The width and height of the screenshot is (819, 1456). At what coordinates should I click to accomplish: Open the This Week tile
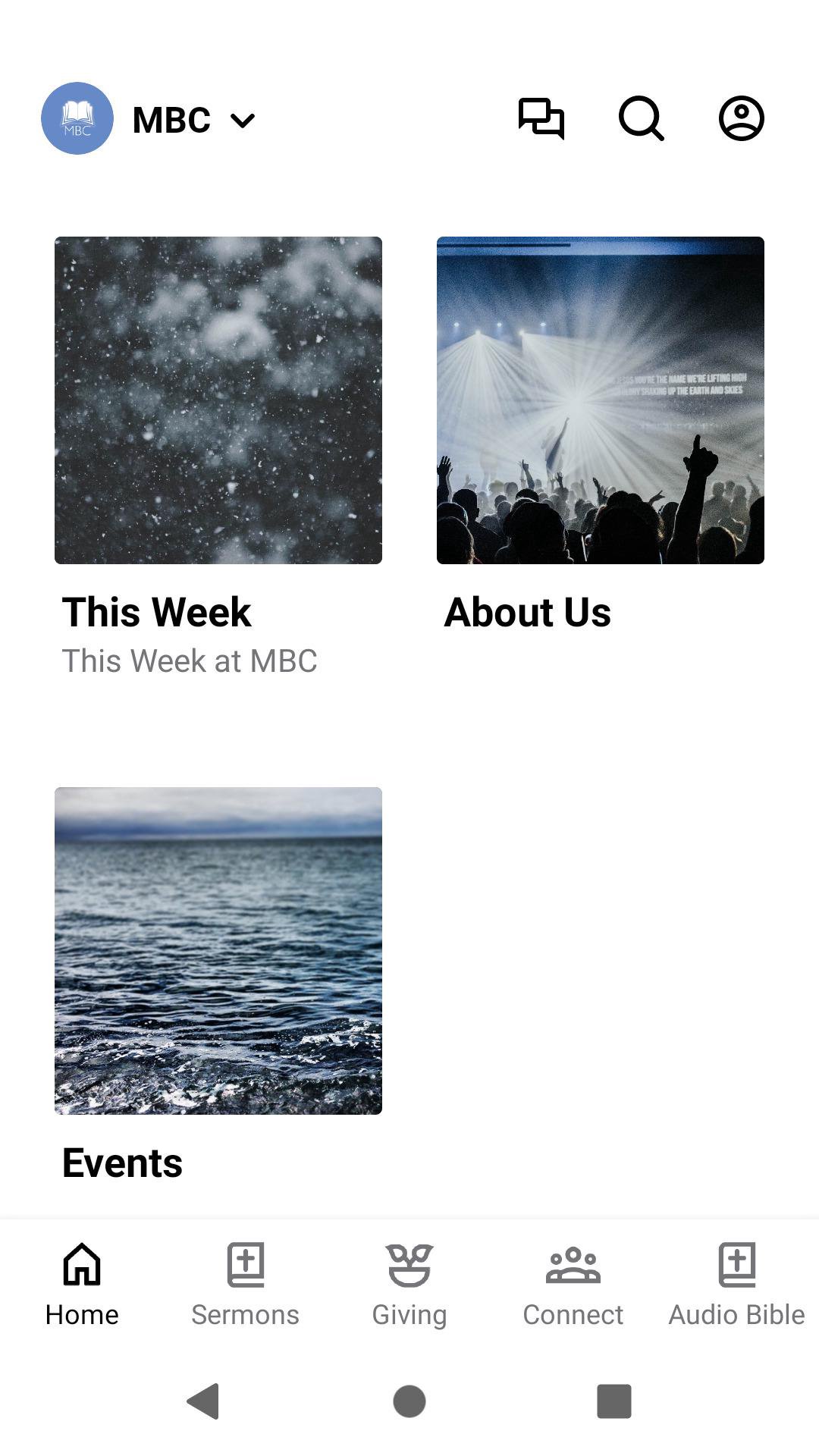[218, 400]
